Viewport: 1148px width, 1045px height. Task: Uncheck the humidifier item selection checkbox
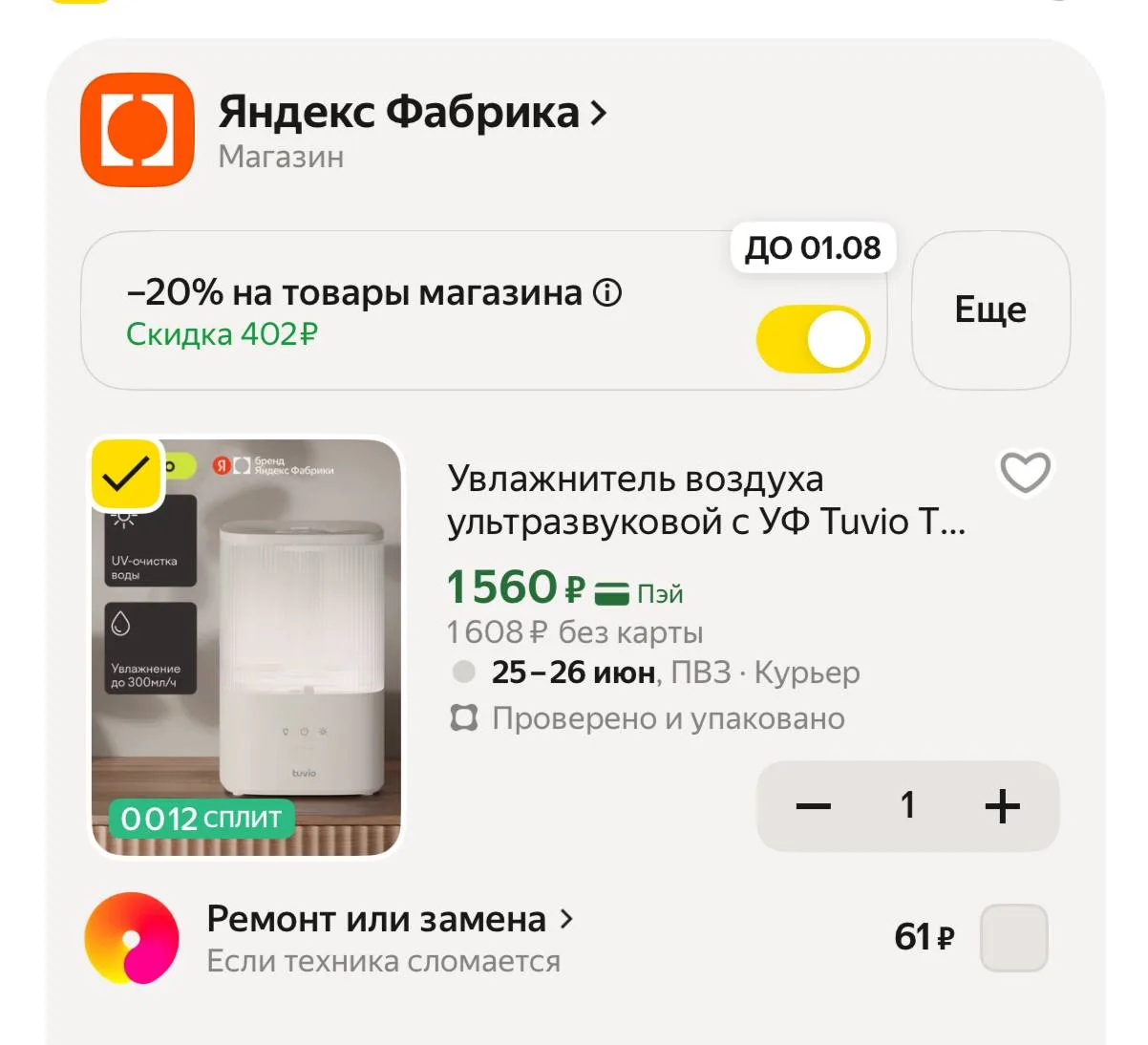point(126,474)
